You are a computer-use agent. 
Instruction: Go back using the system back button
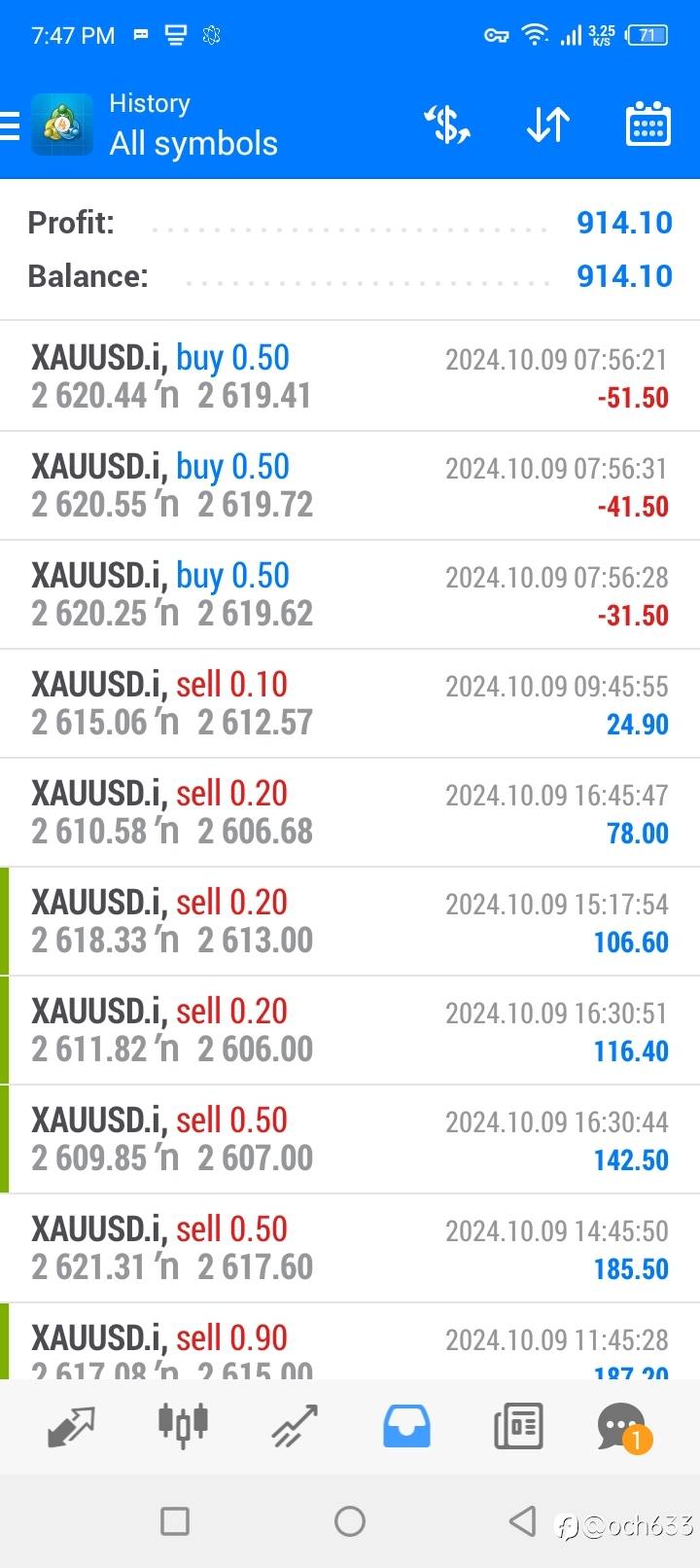(523, 1520)
